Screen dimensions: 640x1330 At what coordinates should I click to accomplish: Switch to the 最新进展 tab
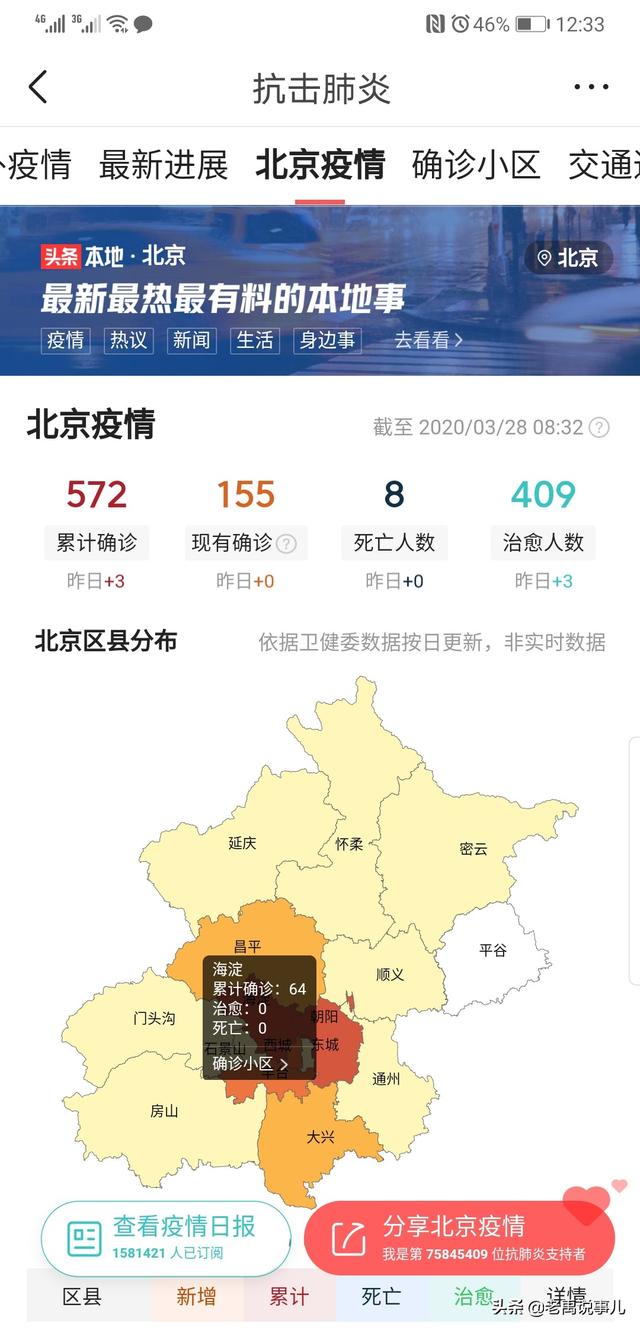coord(164,165)
